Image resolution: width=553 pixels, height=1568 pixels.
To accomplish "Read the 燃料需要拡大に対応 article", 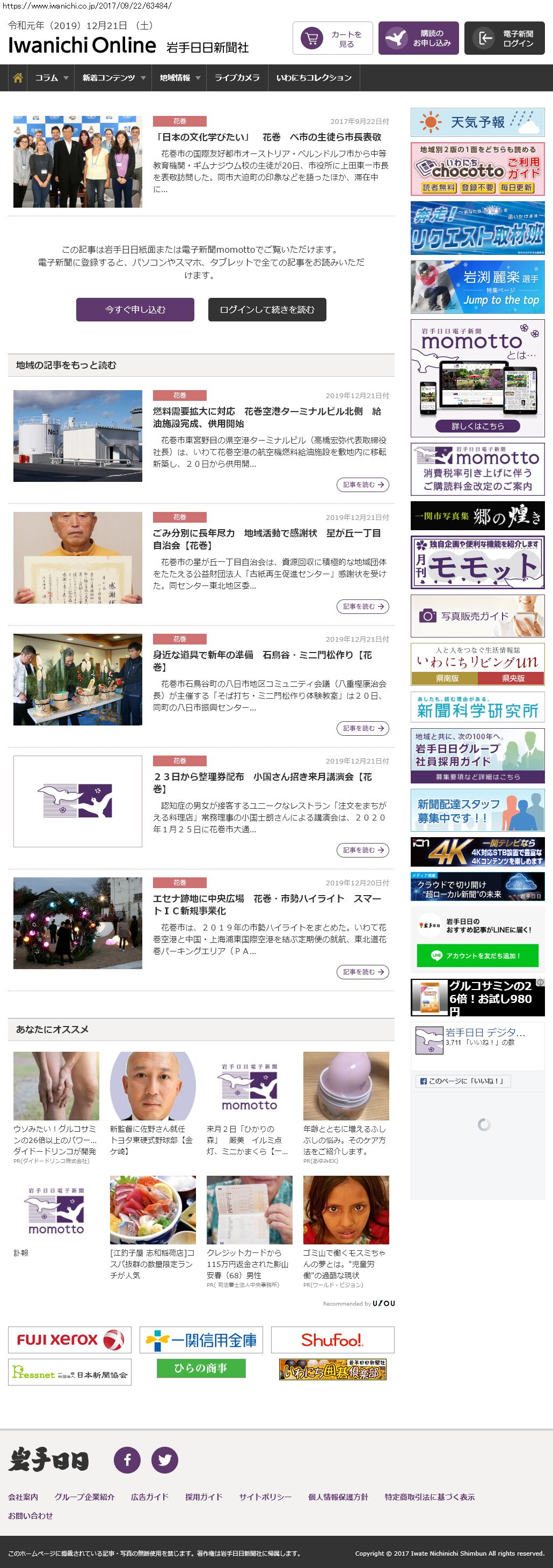I will 267,417.
